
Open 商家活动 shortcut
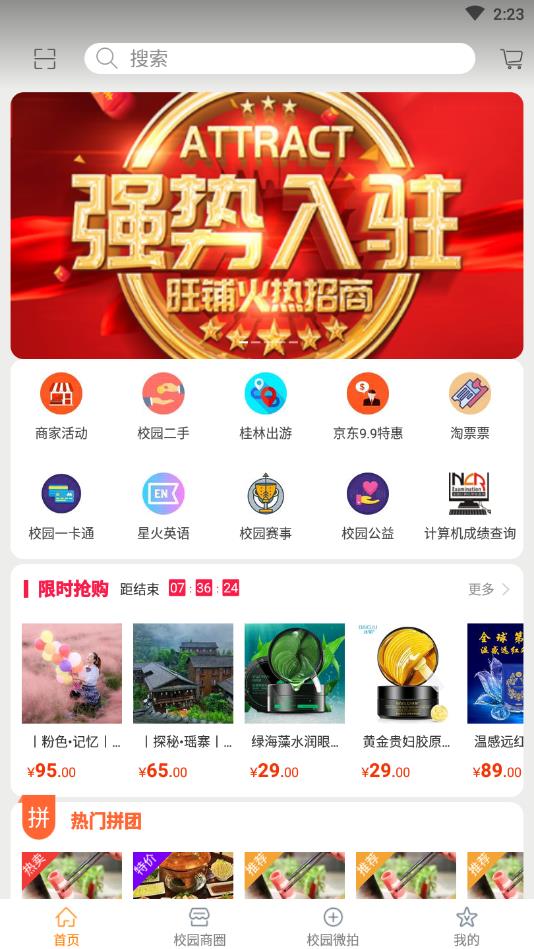tap(61, 407)
